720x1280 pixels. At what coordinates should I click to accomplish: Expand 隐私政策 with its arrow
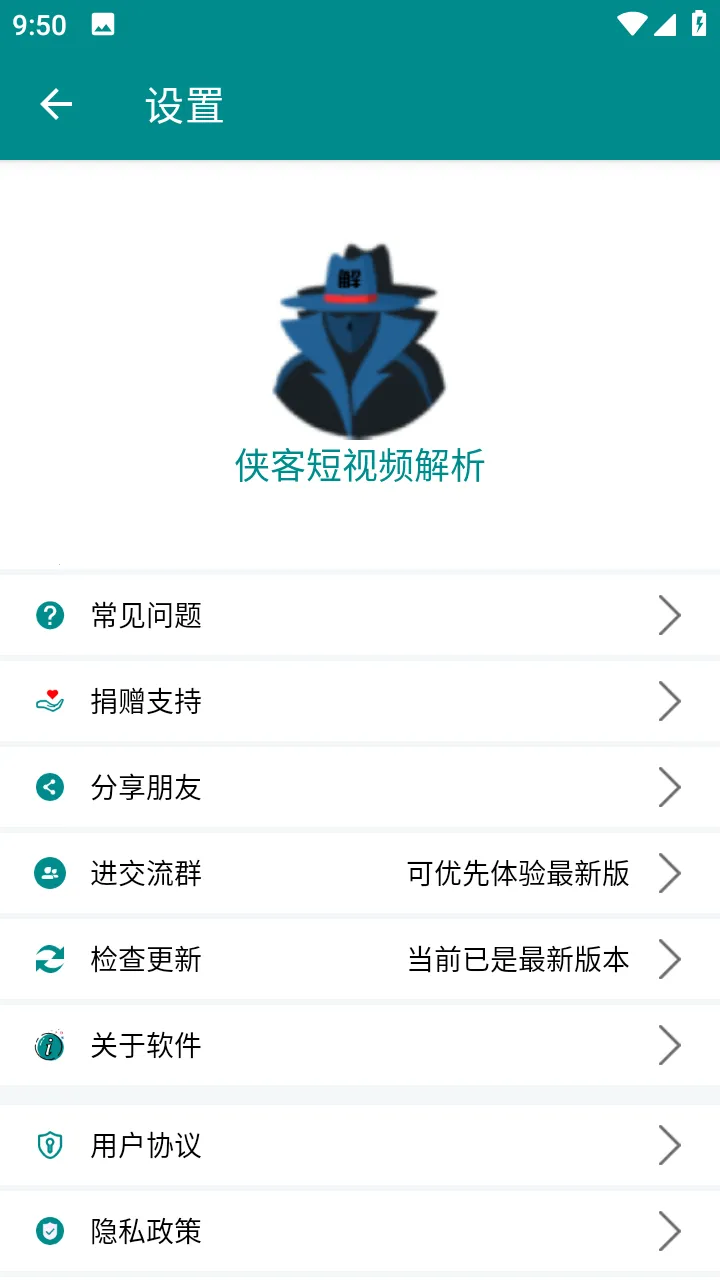(670, 1231)
